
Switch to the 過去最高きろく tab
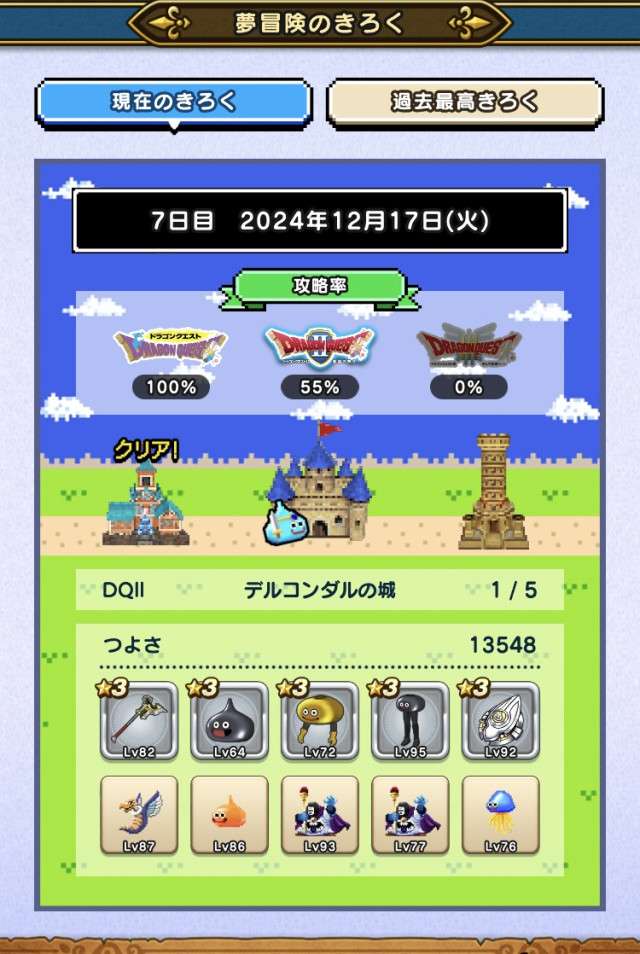[465, 102]
